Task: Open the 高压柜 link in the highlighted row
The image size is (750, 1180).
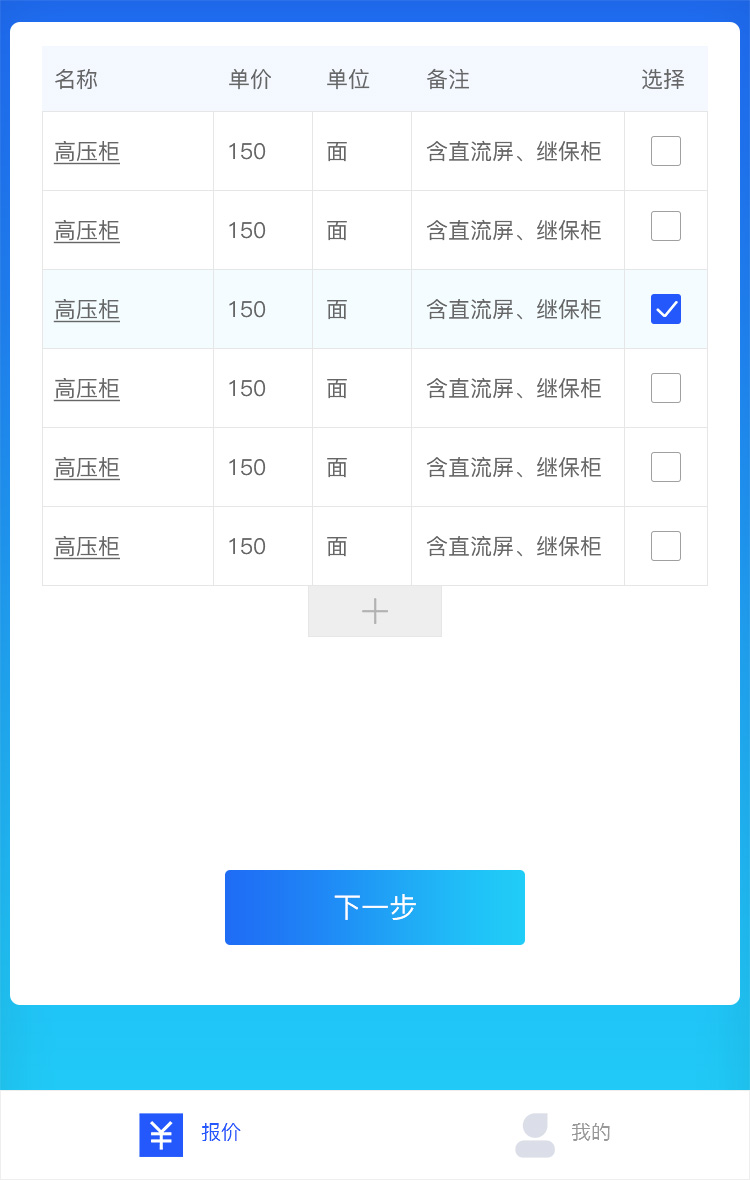Action: pyautogui.click(x=87, y=310)
